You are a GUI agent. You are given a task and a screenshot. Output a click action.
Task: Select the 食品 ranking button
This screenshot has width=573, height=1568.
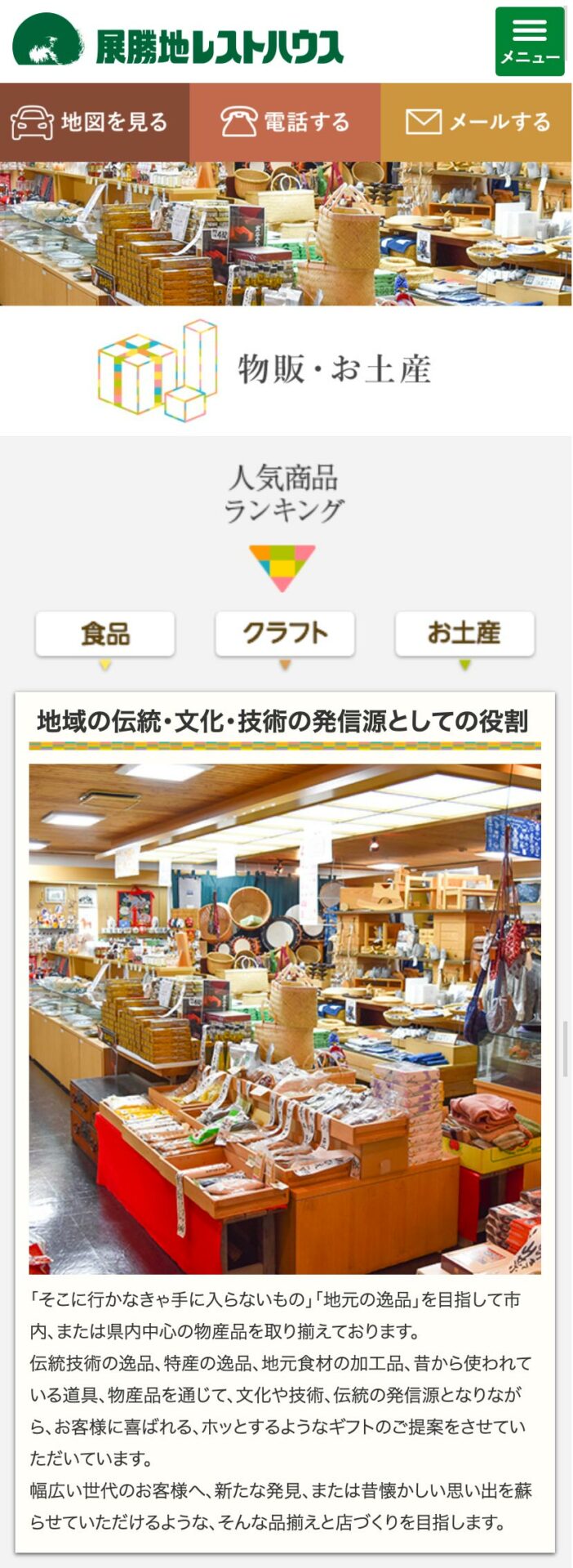click(104, 633)
